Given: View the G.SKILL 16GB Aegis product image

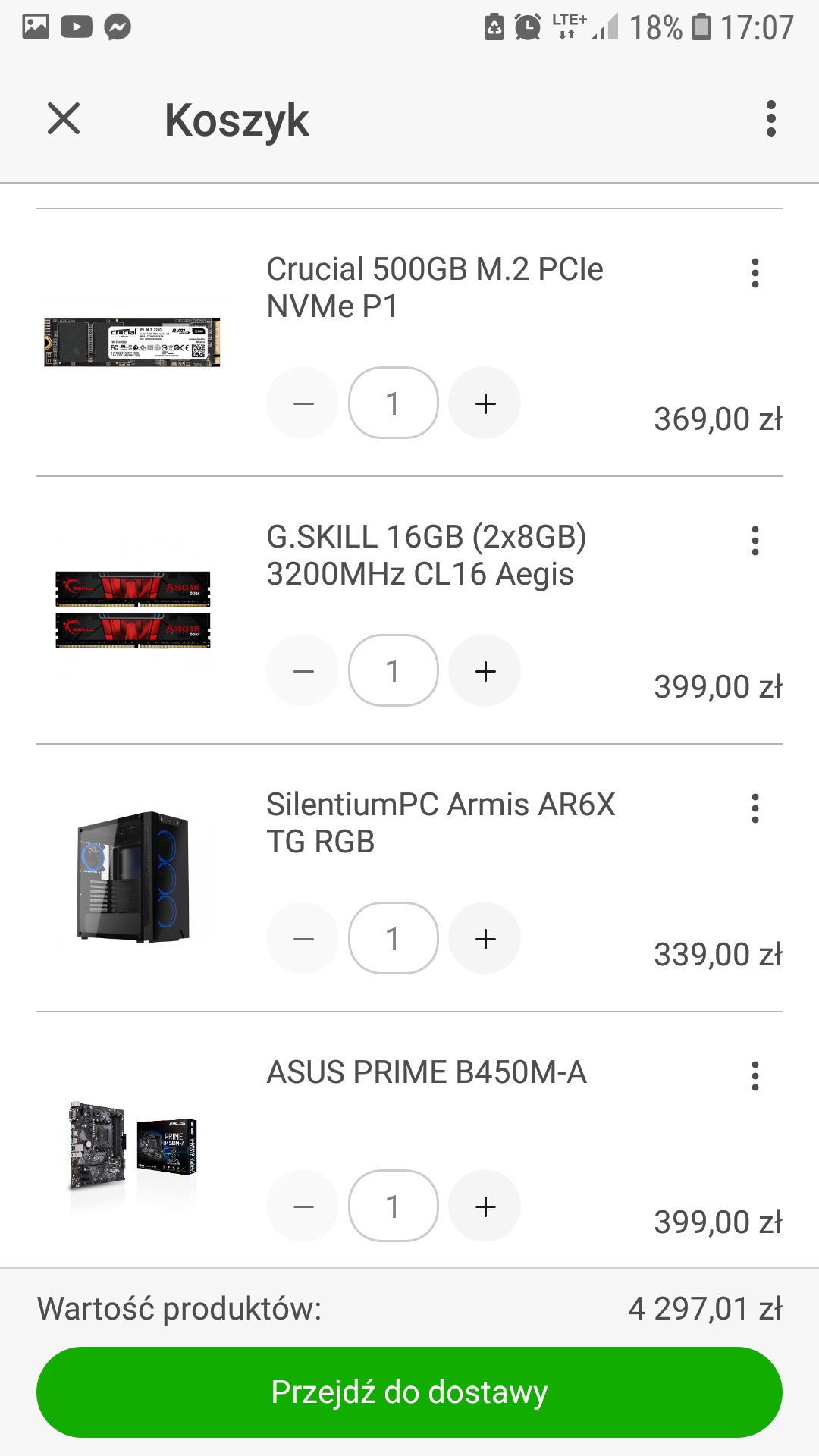Looking at the screenshot, I should [133, 610].
